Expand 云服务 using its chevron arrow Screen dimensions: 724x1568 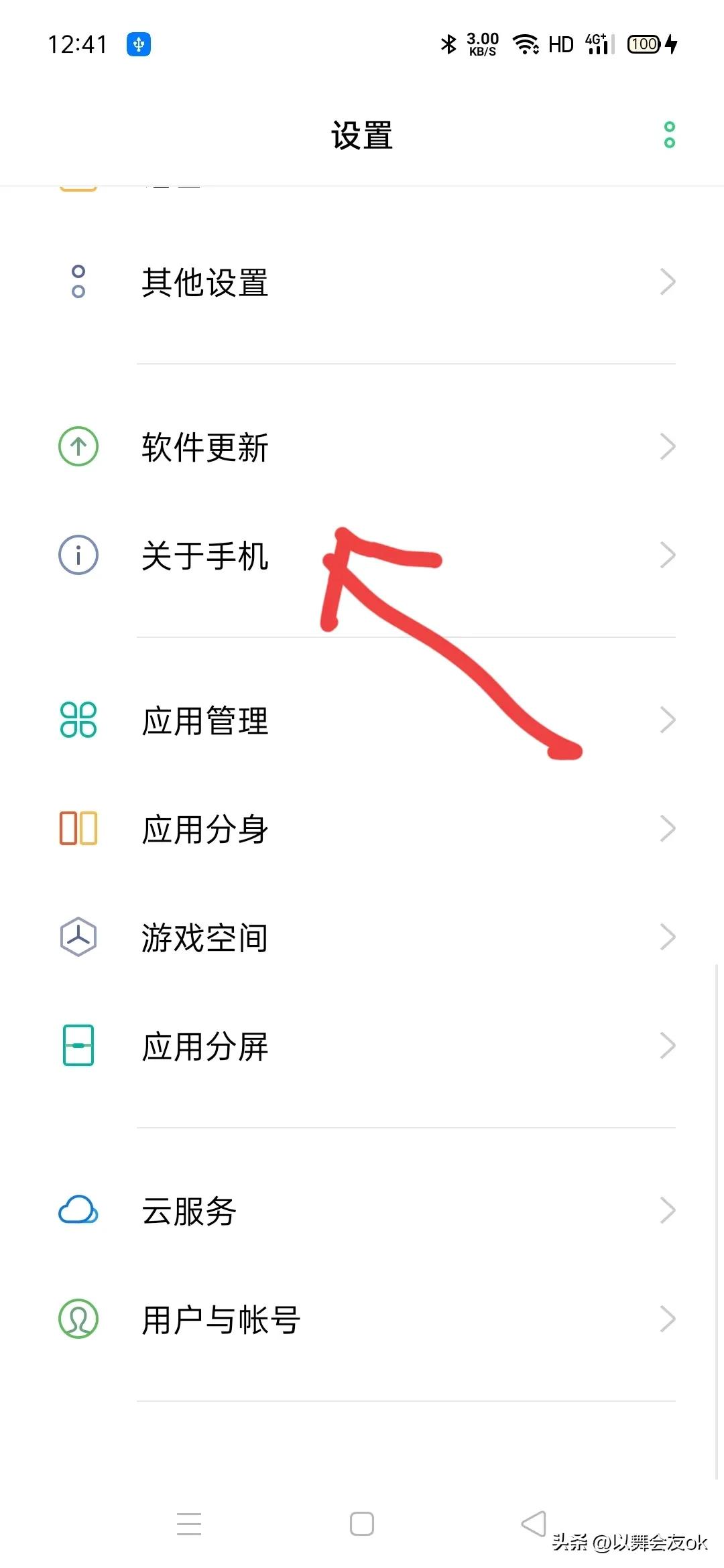[x=668, y=1210]
